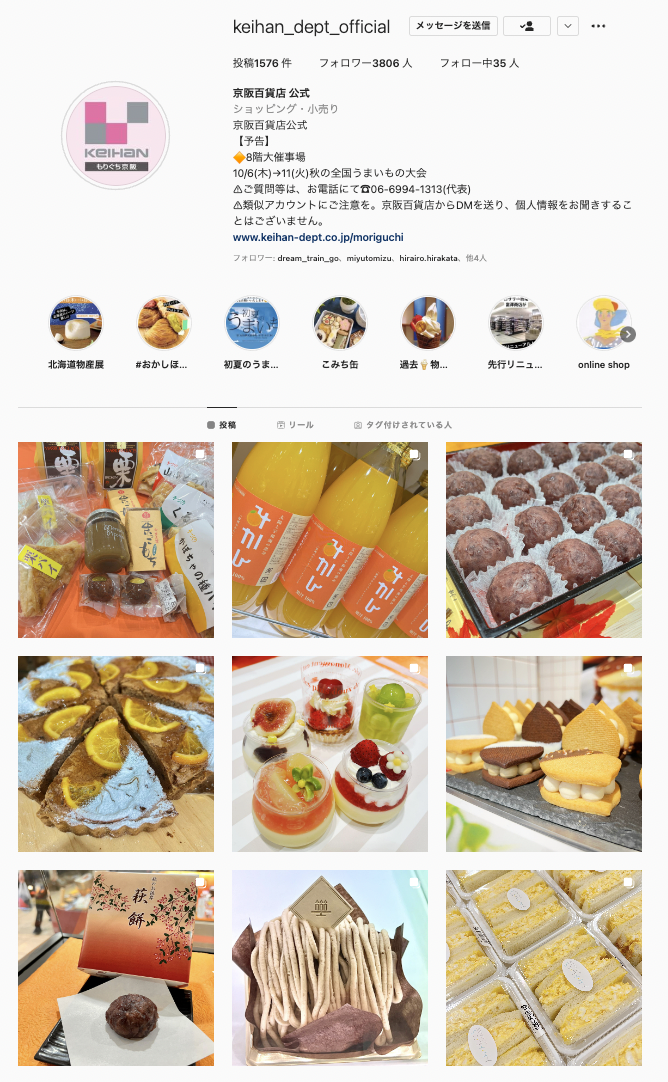Select the 投稿 tab

tap(222, 425)
